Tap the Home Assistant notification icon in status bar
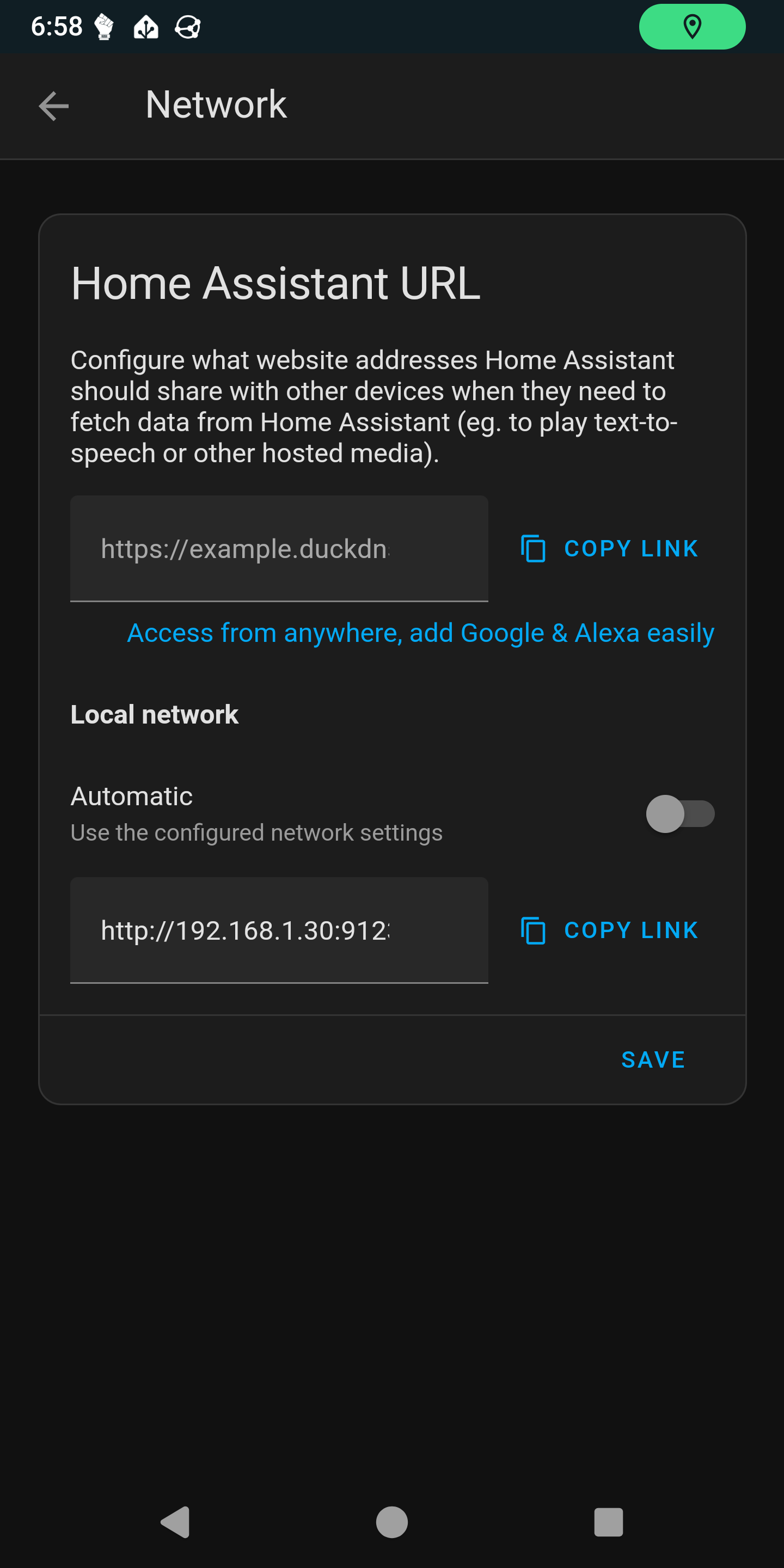 pos(145,27)
